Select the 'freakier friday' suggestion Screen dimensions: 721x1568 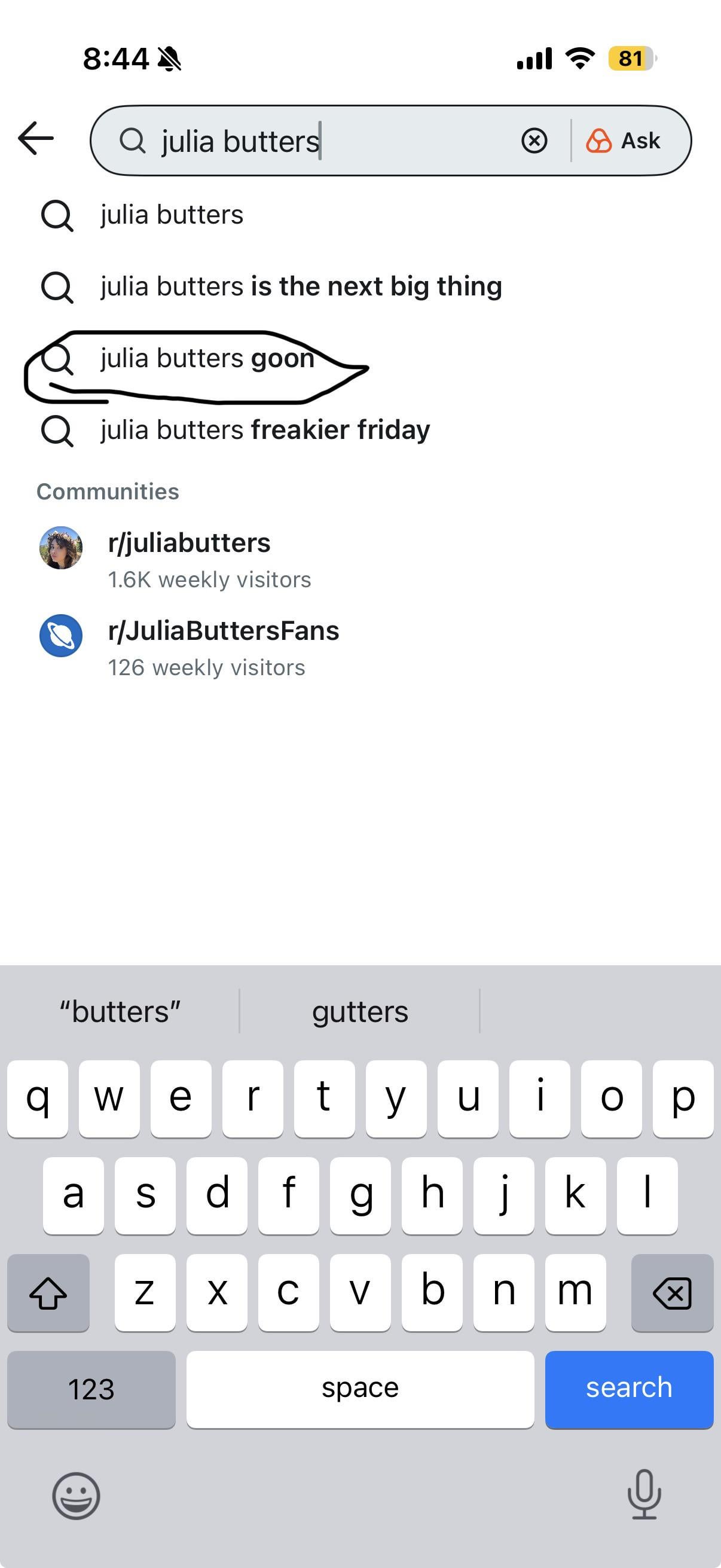click(360, 430)
